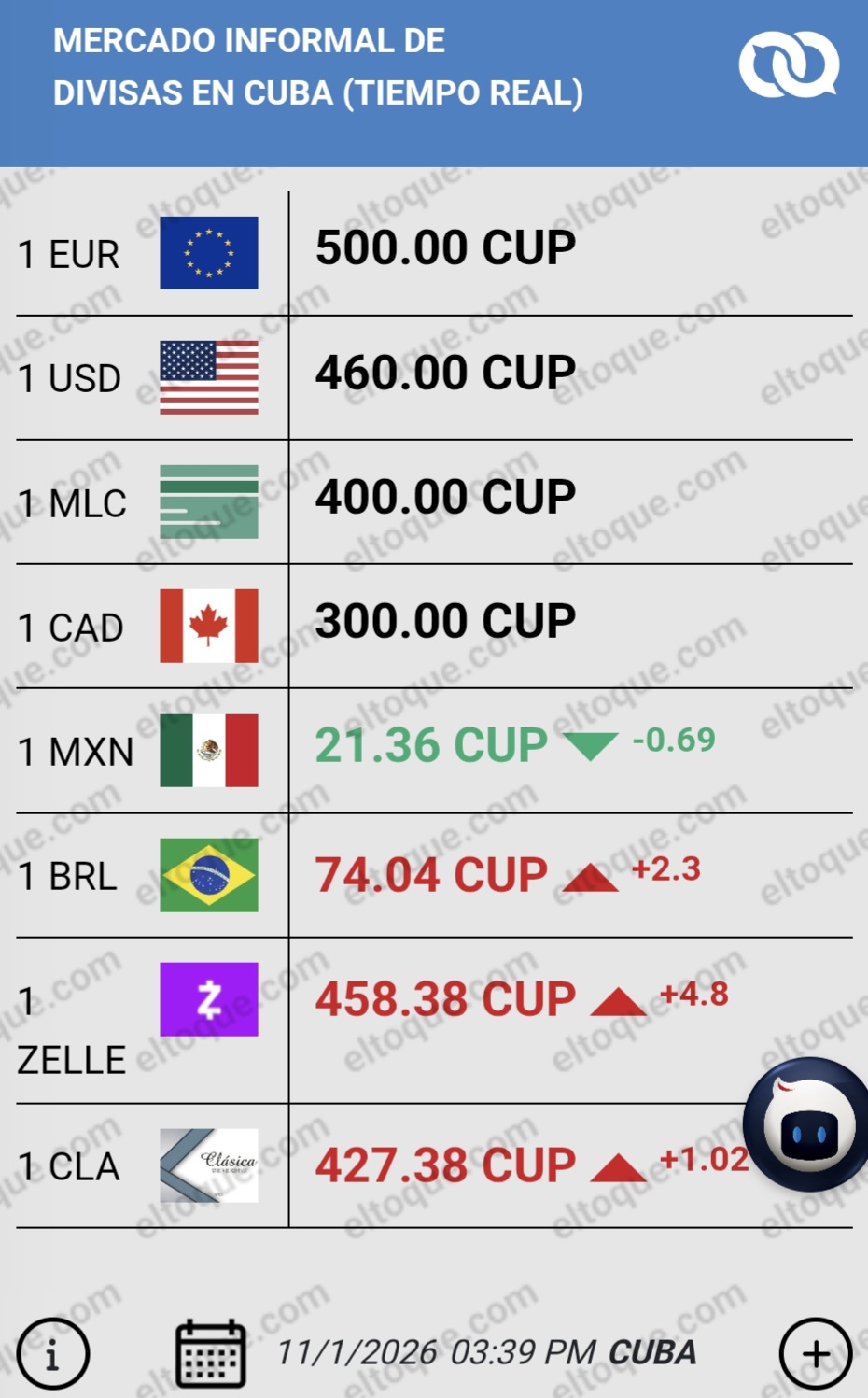
Task: Open the info icon
Action: (x=53, y=1353)
